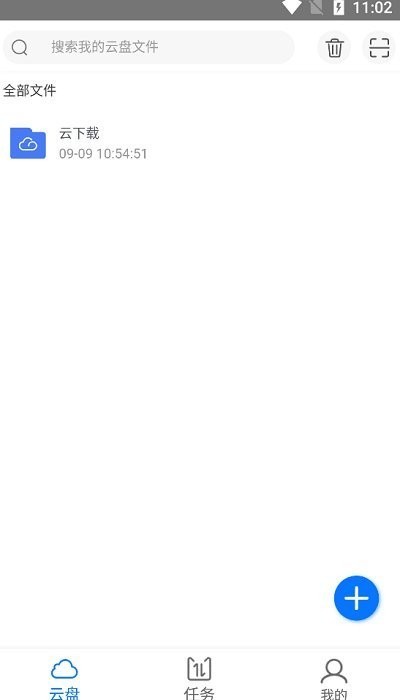Switch to the 任务 tab
The width and height of the screenshot is (400, 700).
[x=199, y=678]
